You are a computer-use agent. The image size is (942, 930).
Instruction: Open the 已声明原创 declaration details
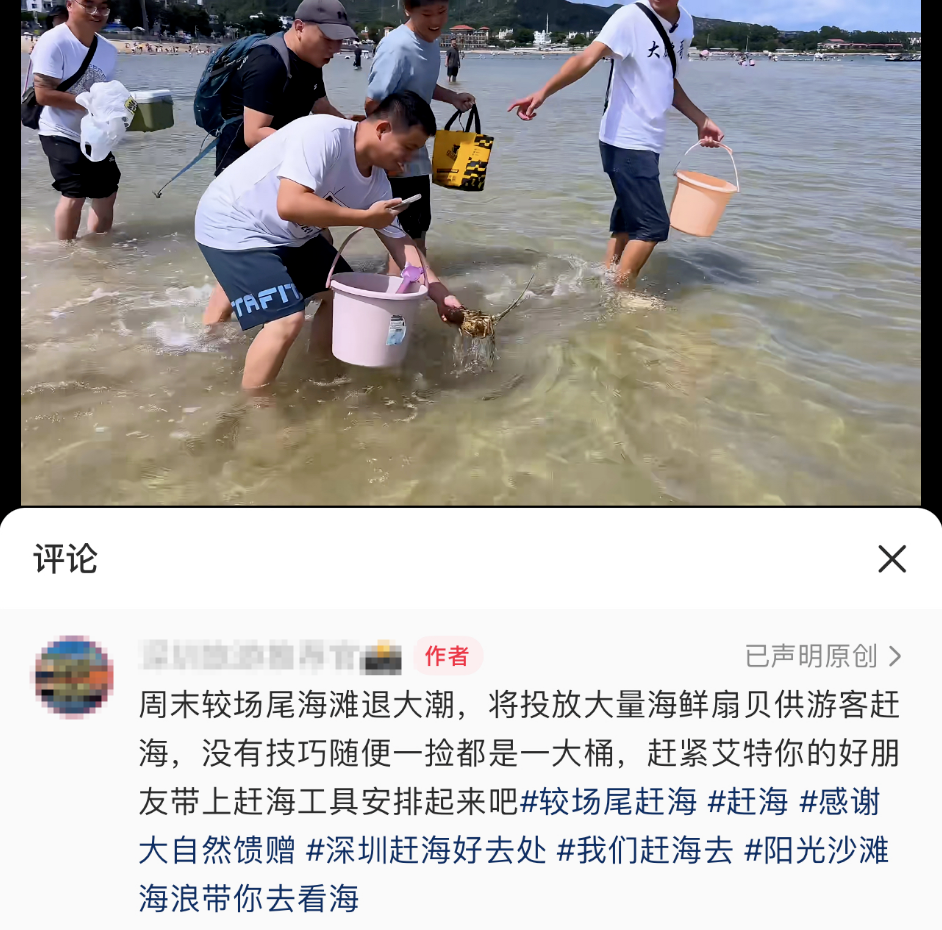pos(822,656)
